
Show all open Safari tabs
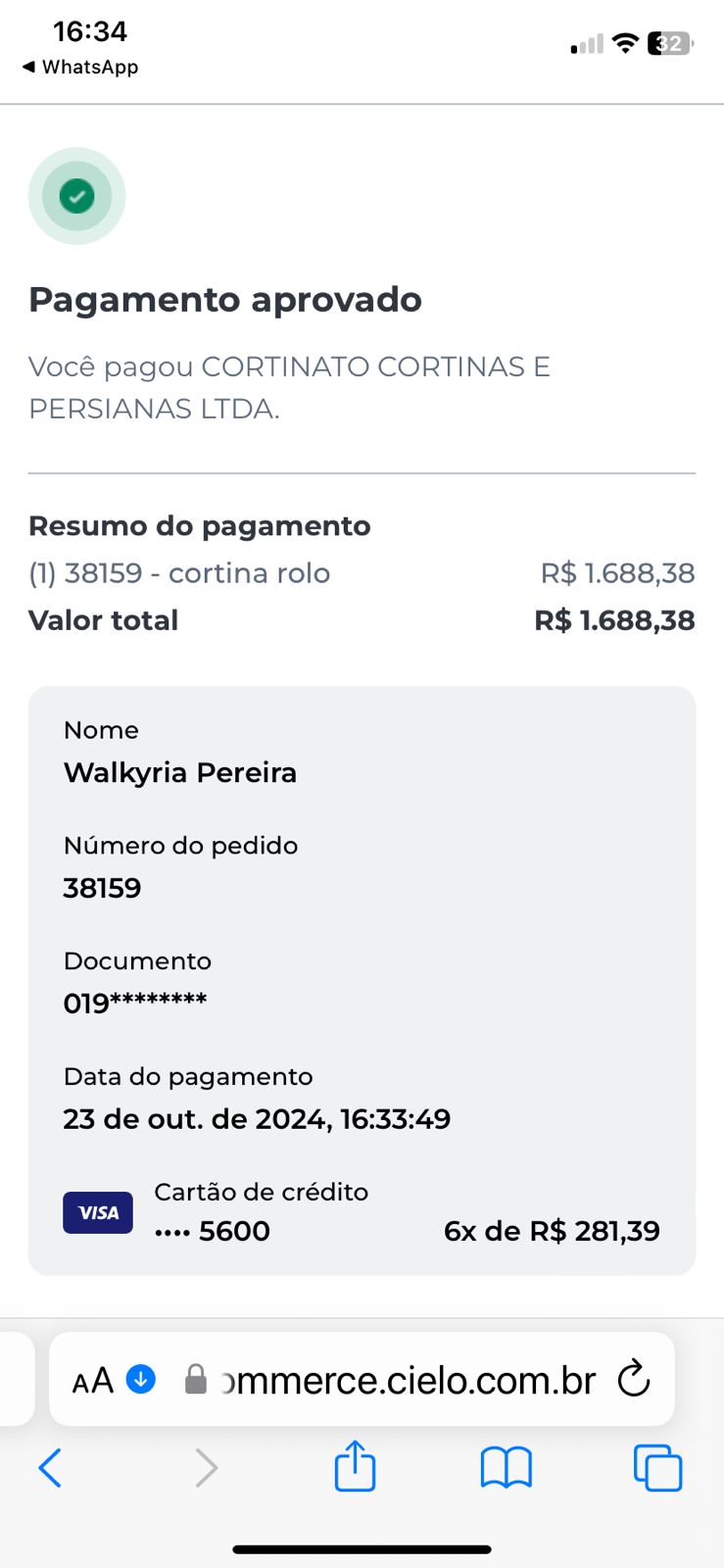click(x=657, y=1467)
